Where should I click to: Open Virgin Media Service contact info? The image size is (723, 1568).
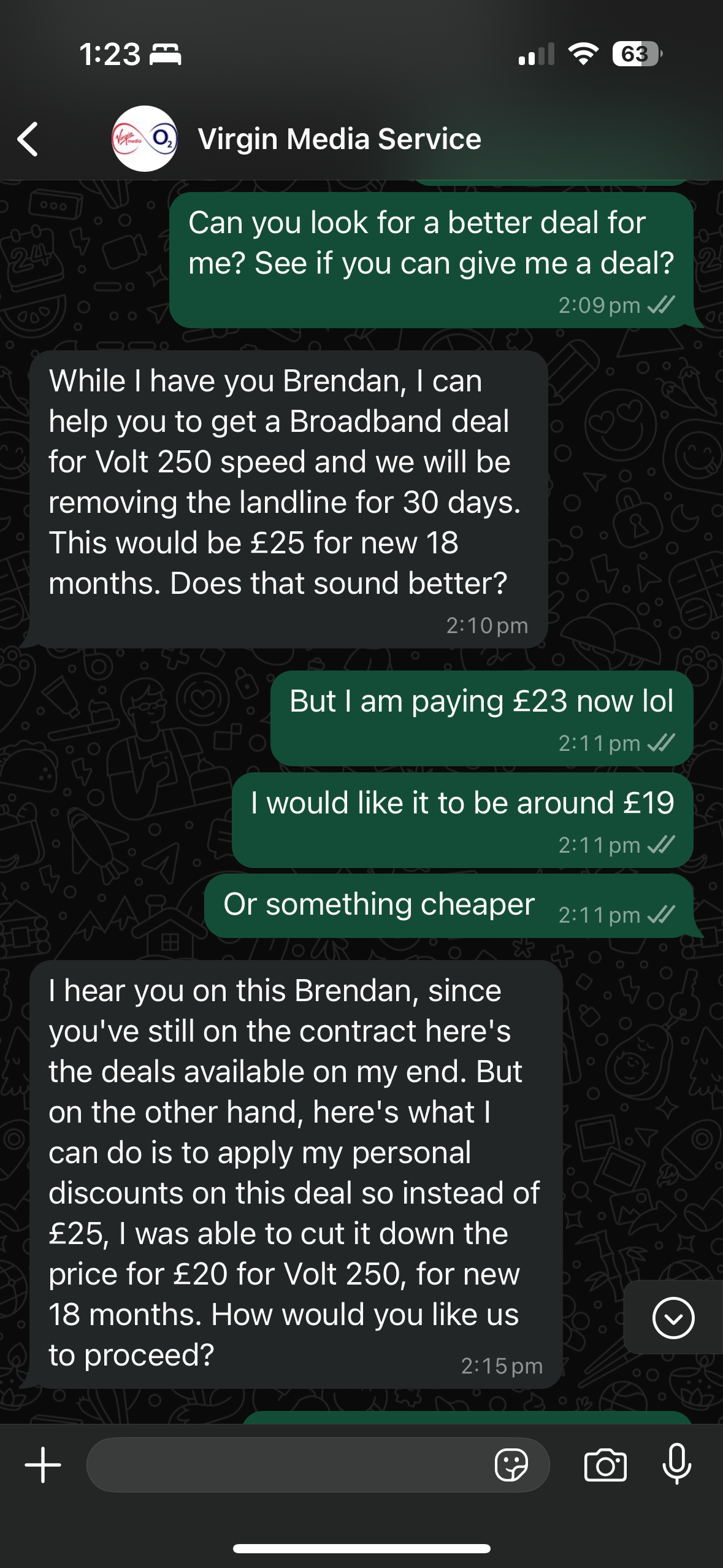339,139
